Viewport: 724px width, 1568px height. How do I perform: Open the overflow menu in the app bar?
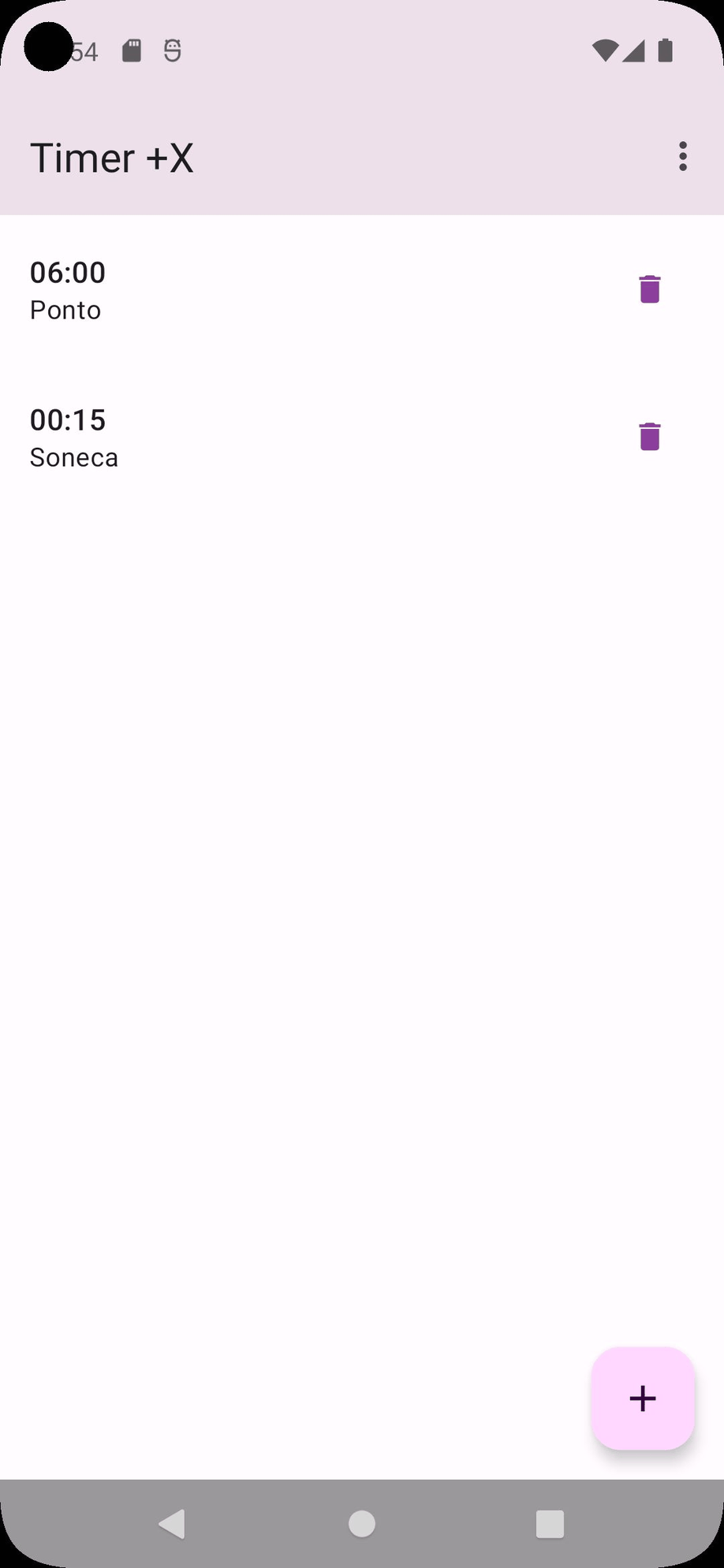coord(682,157)
